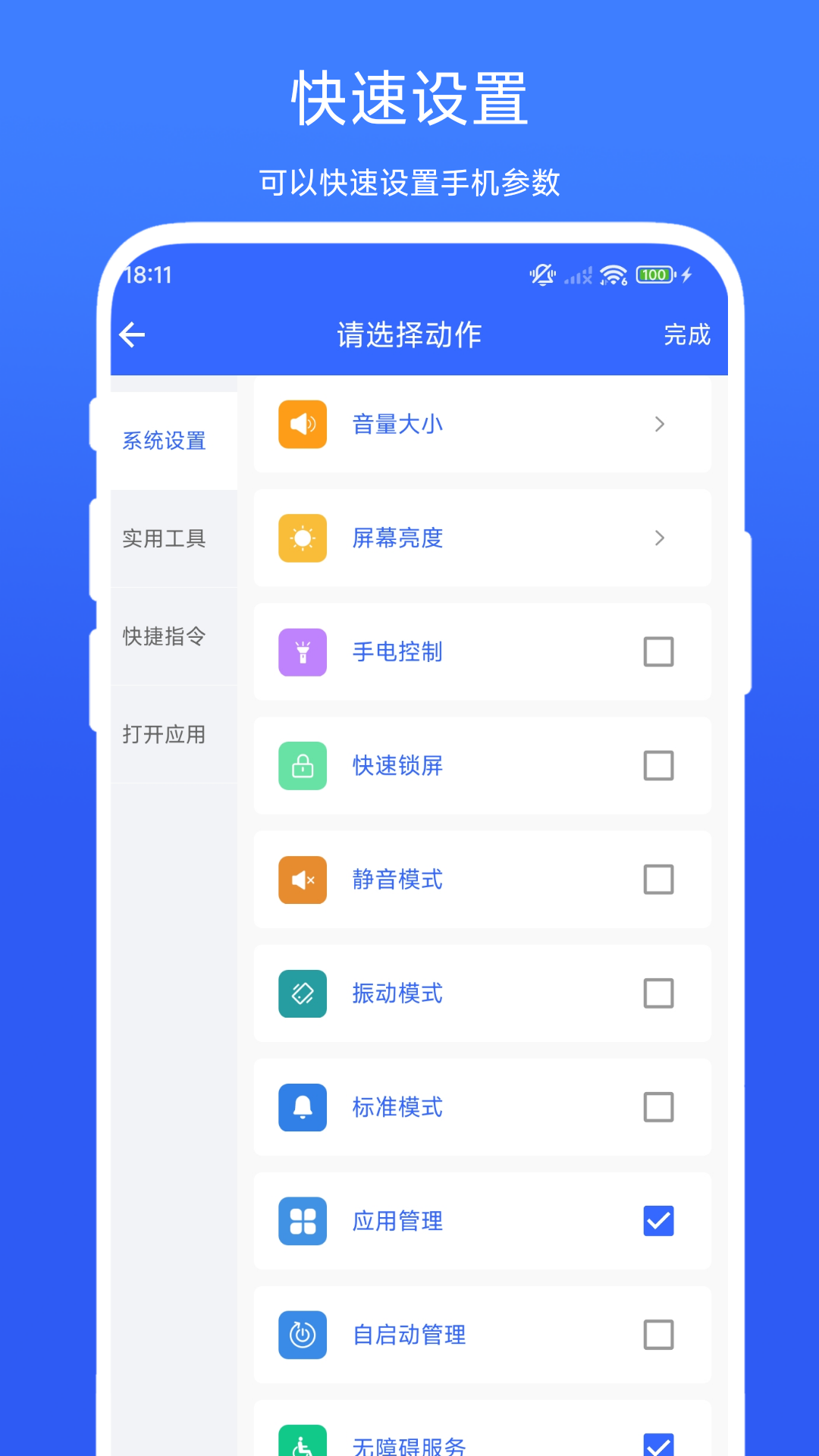Click the screen brightness sun icon
This screenshot has width=819, height=1456.
coord(303,538)
